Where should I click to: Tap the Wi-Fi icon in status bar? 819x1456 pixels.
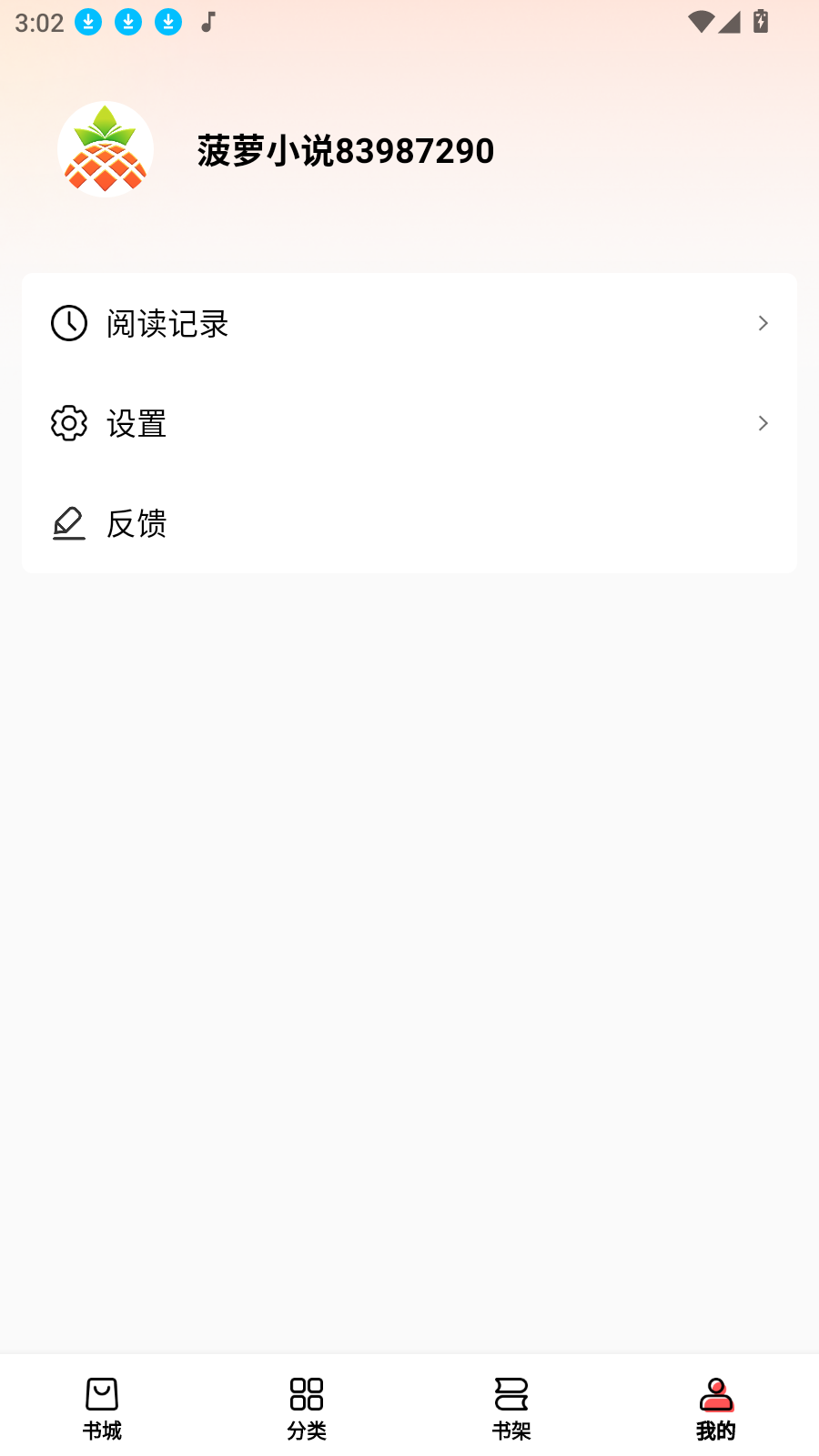pyautogui.click(x=700, y=22)
